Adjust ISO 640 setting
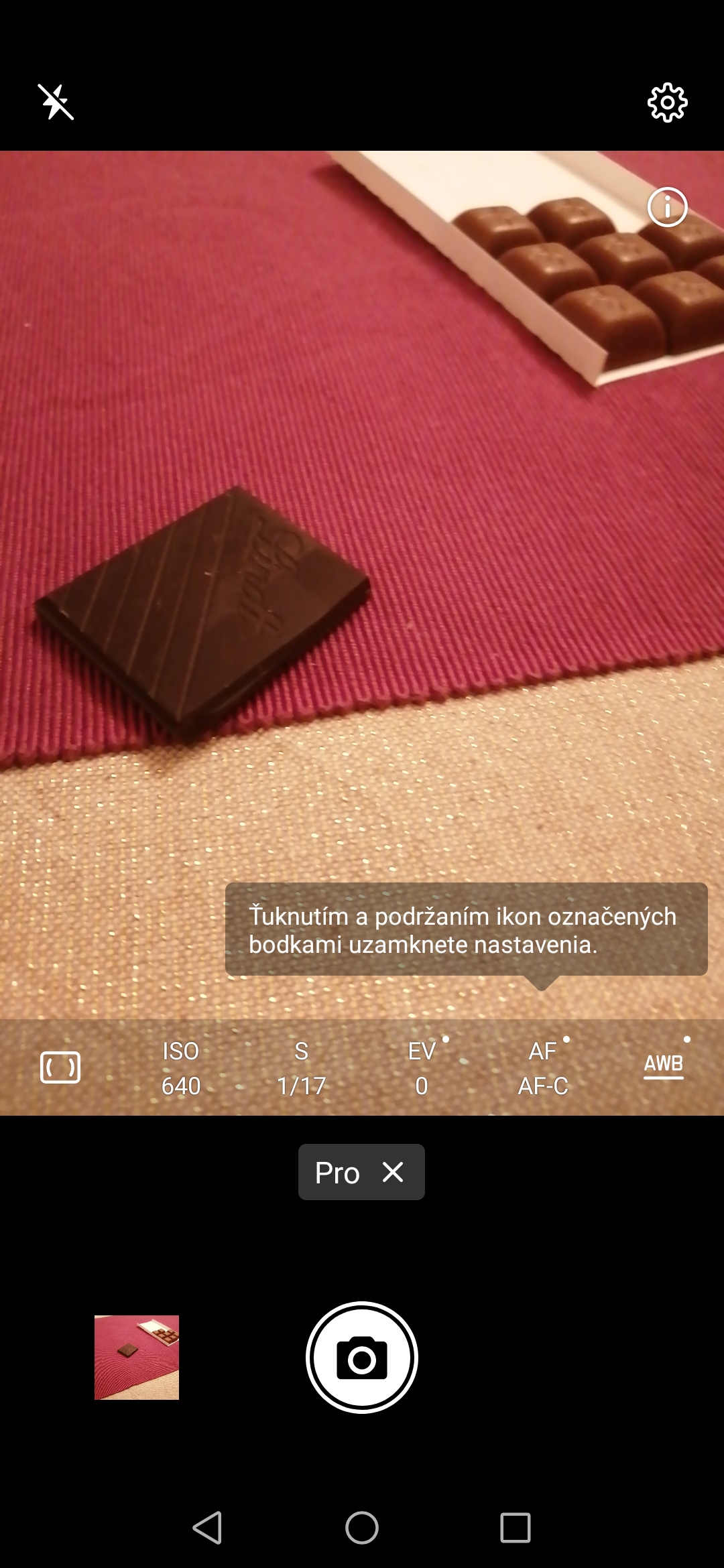 point(181,1068)
